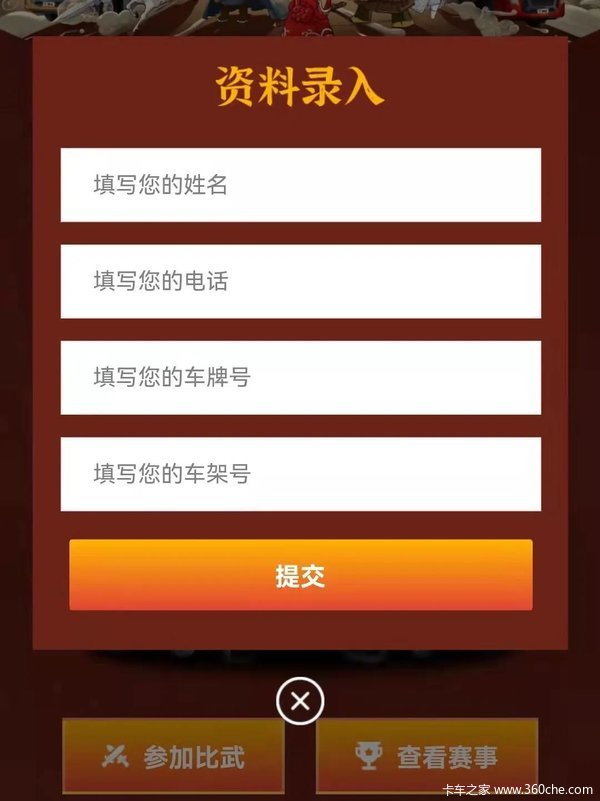
Task: Tap the name field 填写您的姓名
Action: tap(300, 185)
